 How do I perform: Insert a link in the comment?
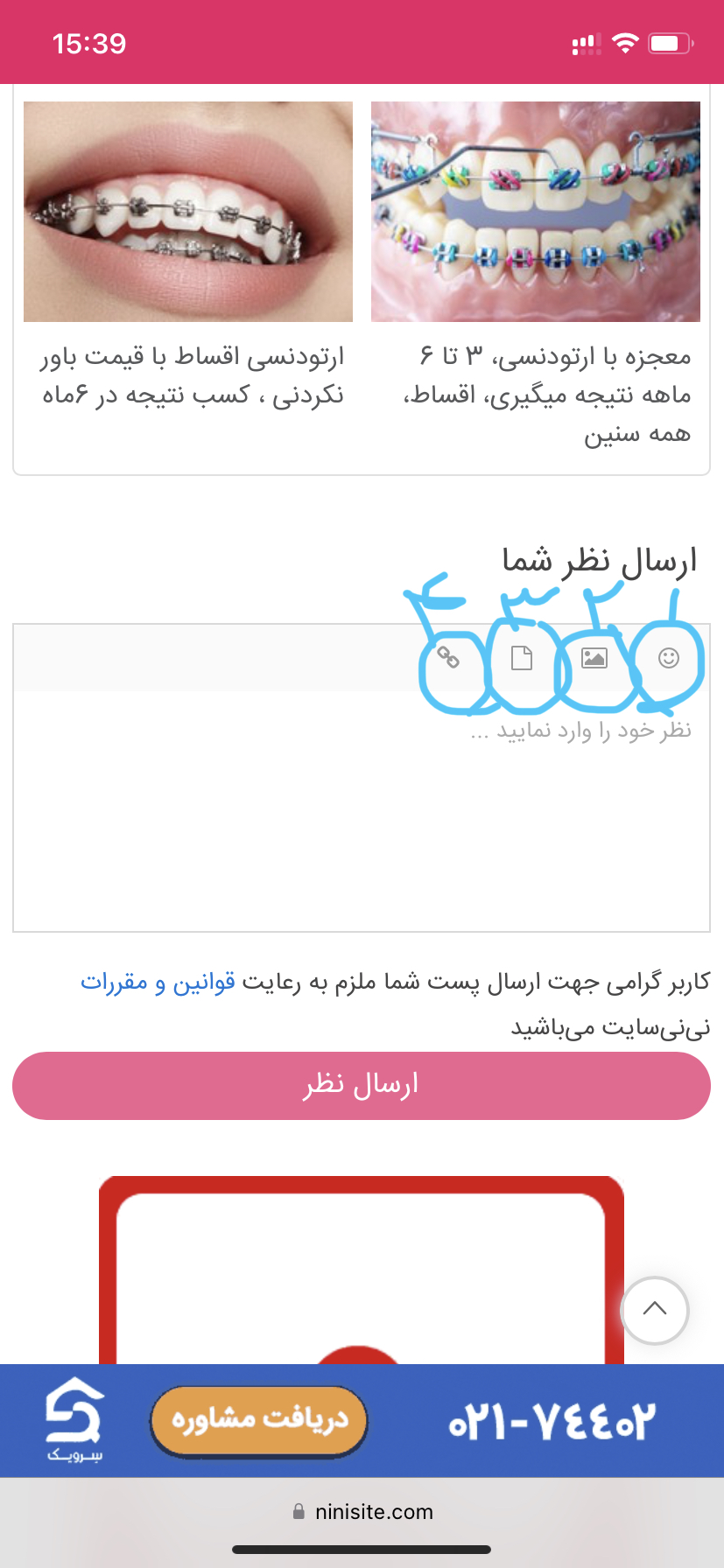[448, 658]
